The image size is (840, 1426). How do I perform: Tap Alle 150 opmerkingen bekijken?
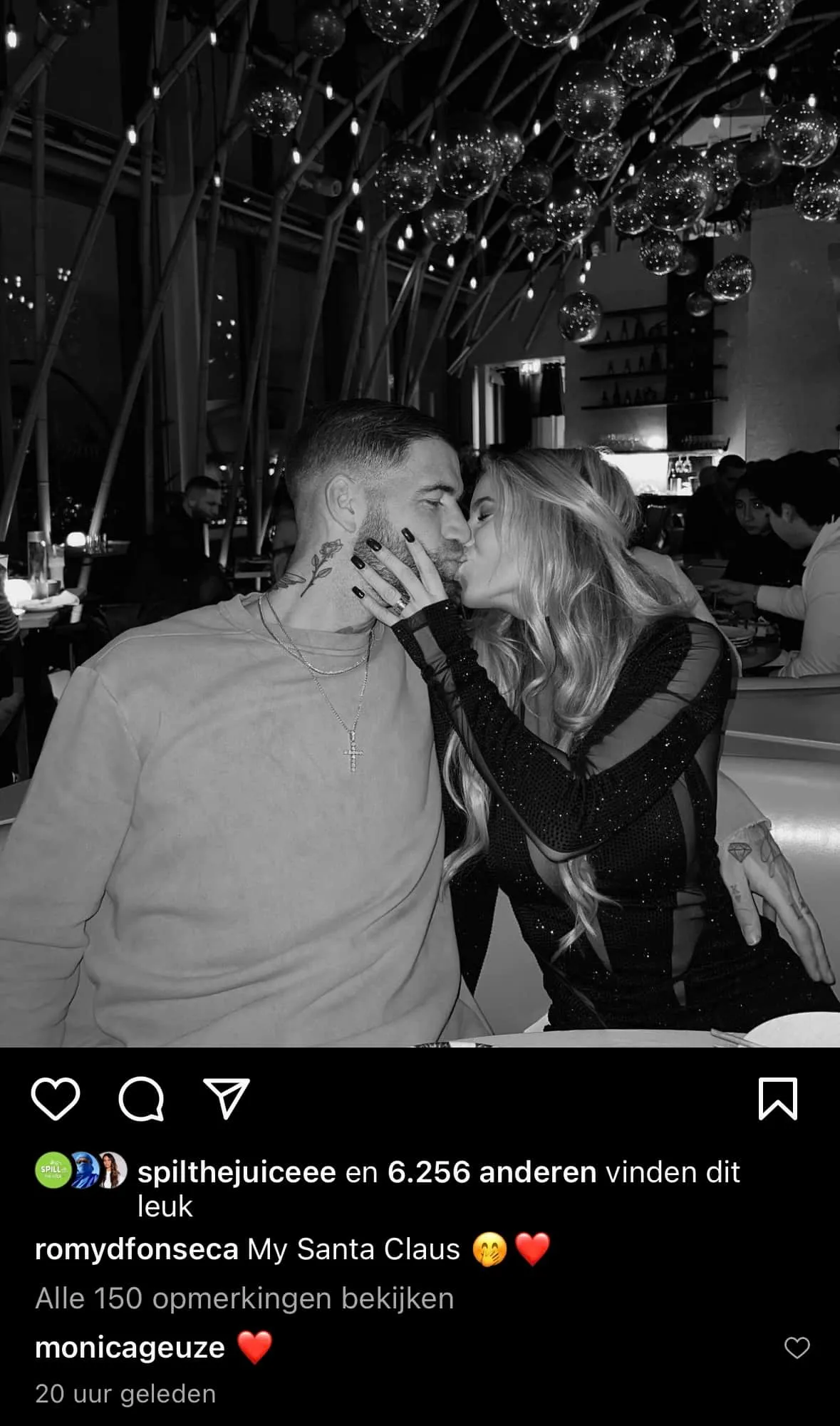pos(244,1298)
